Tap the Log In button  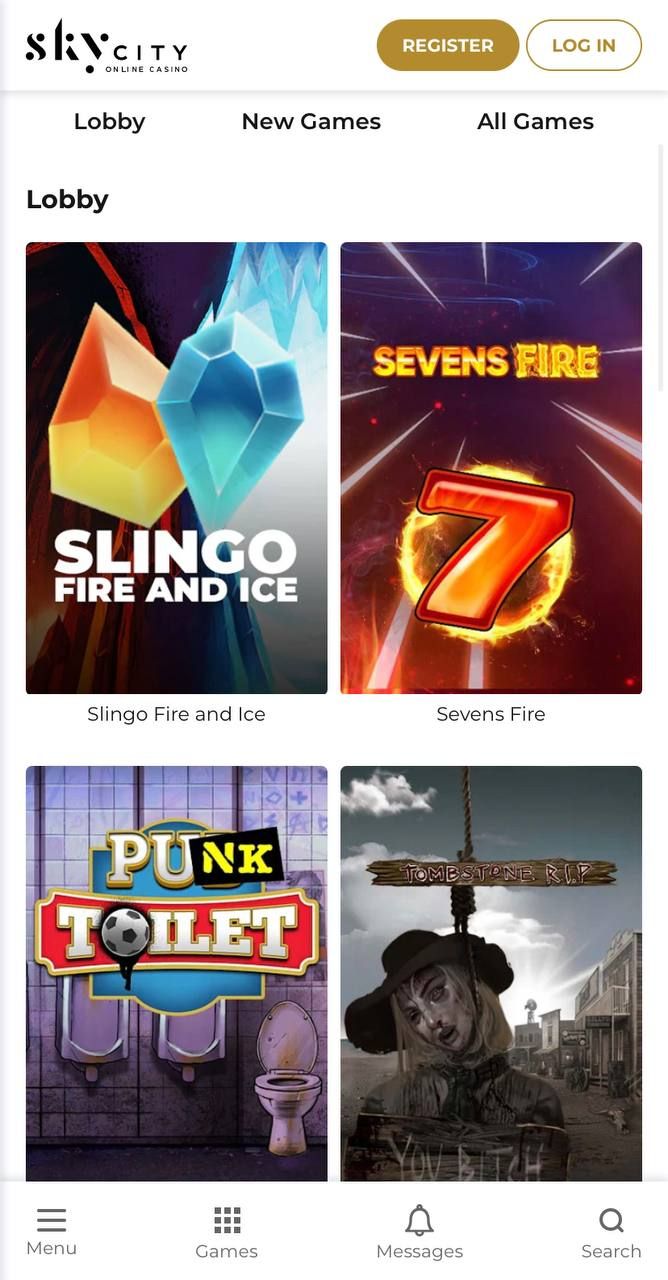coord(583,45)
